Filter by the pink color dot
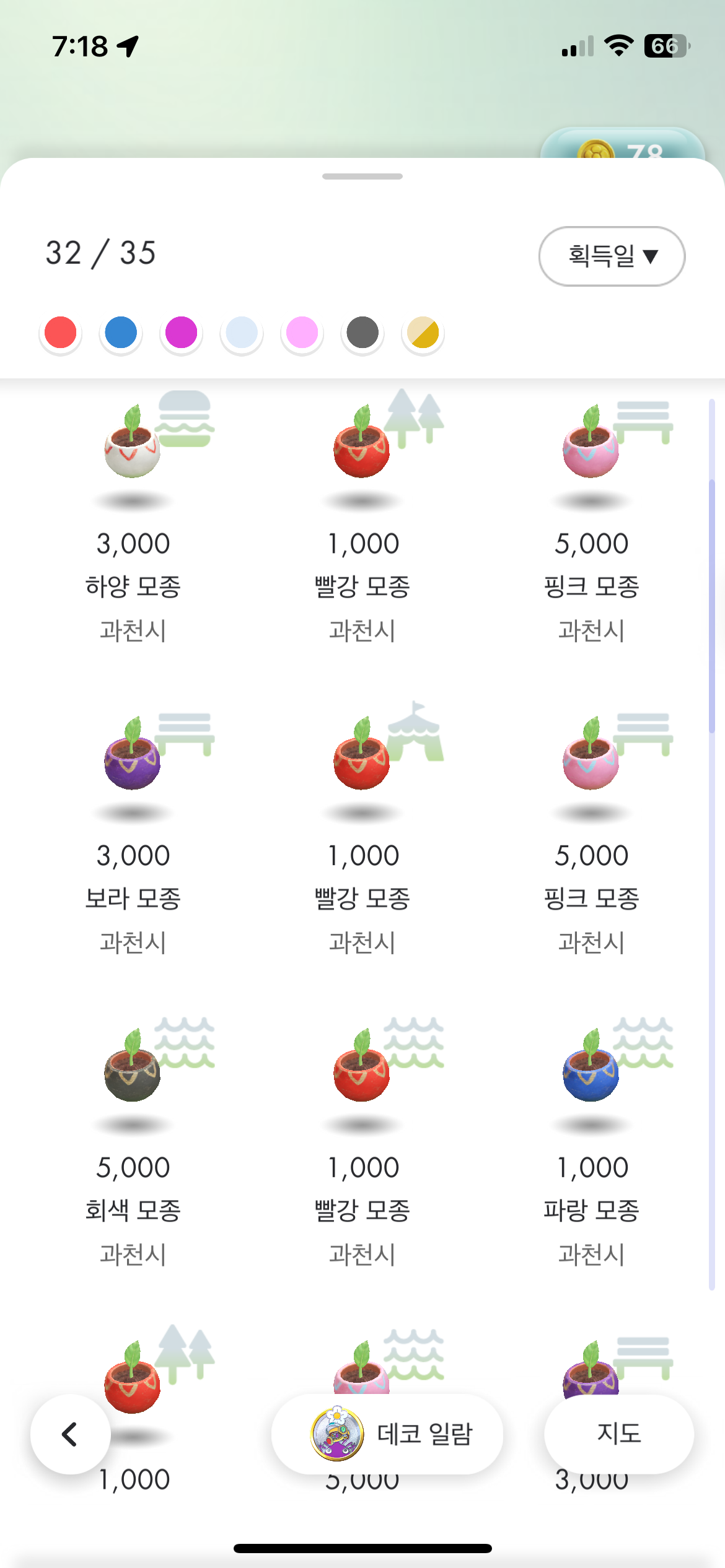The image size is (725, 1568). (302, 333)
